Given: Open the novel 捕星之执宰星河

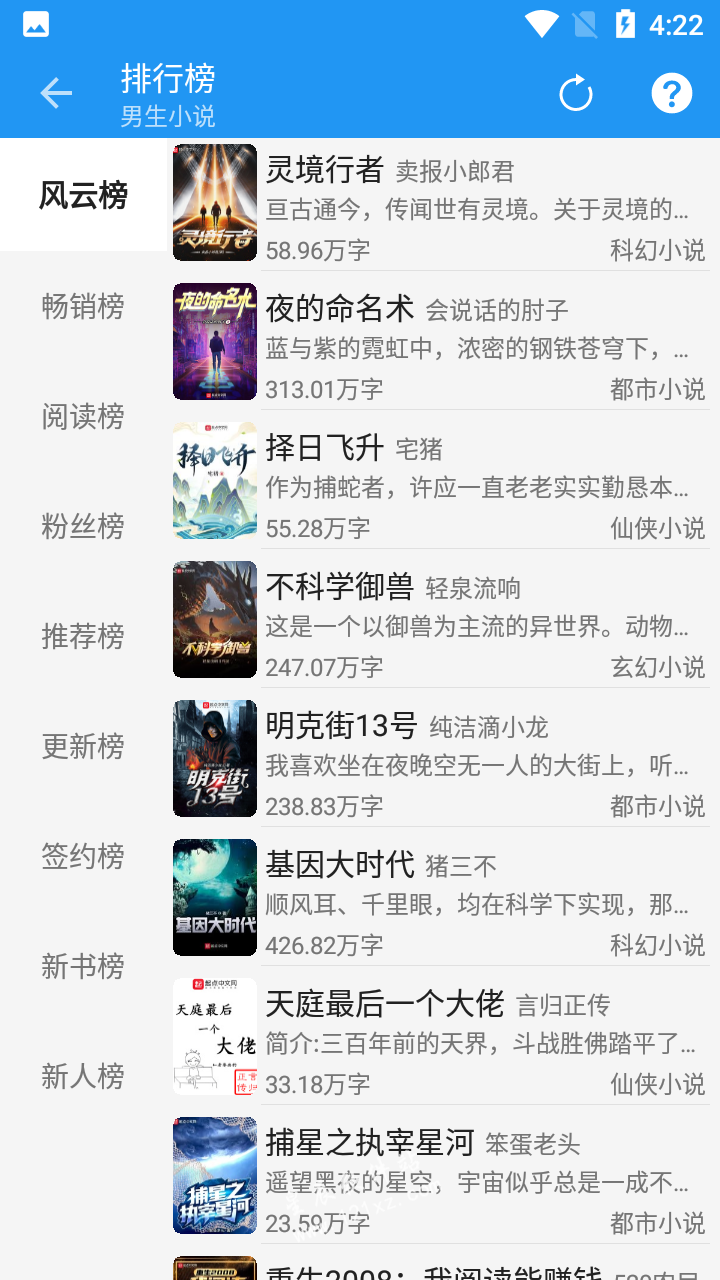Looking at the screenshot, I should coord(440,1176).
